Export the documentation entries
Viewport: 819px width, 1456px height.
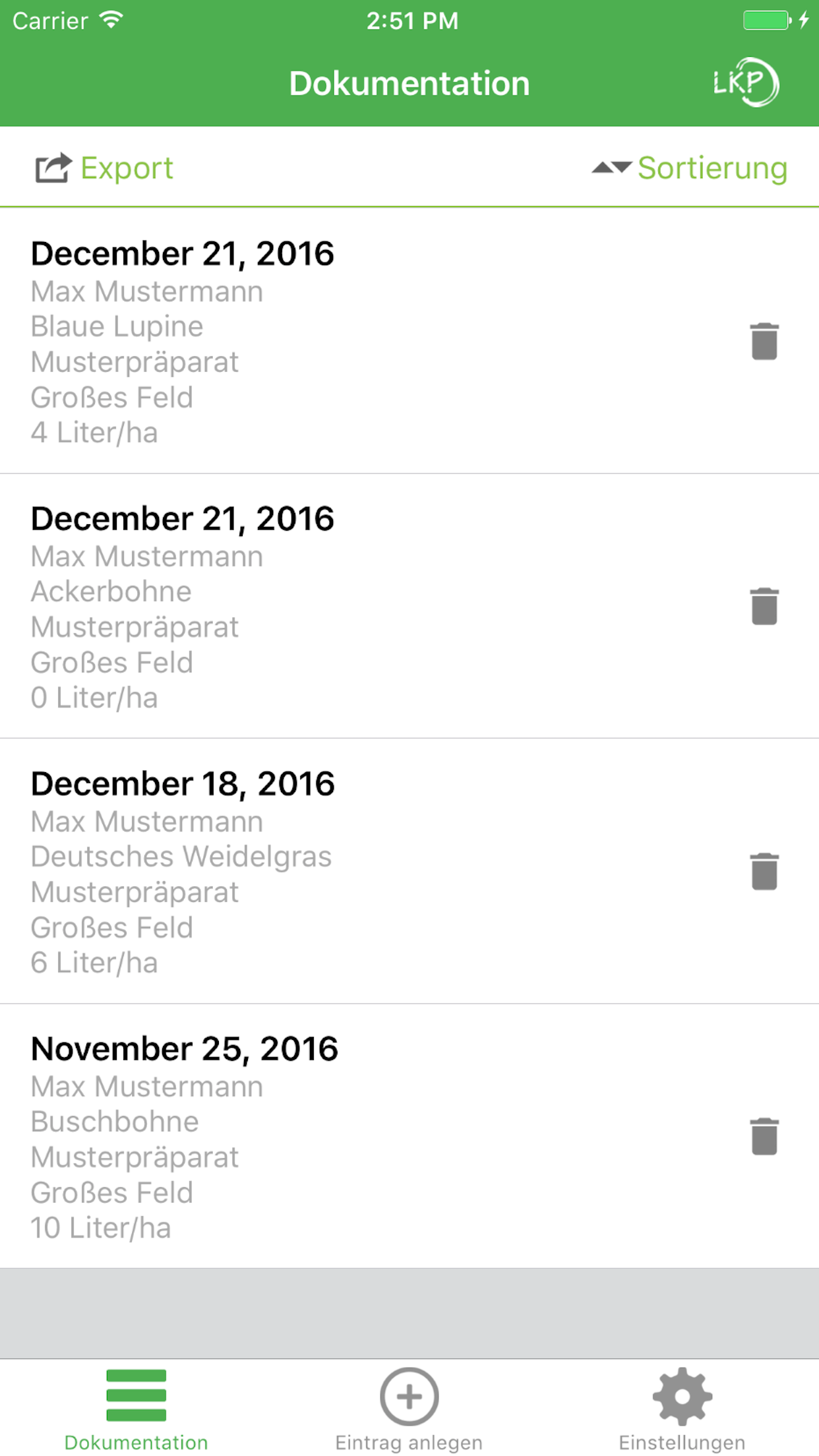104,168
